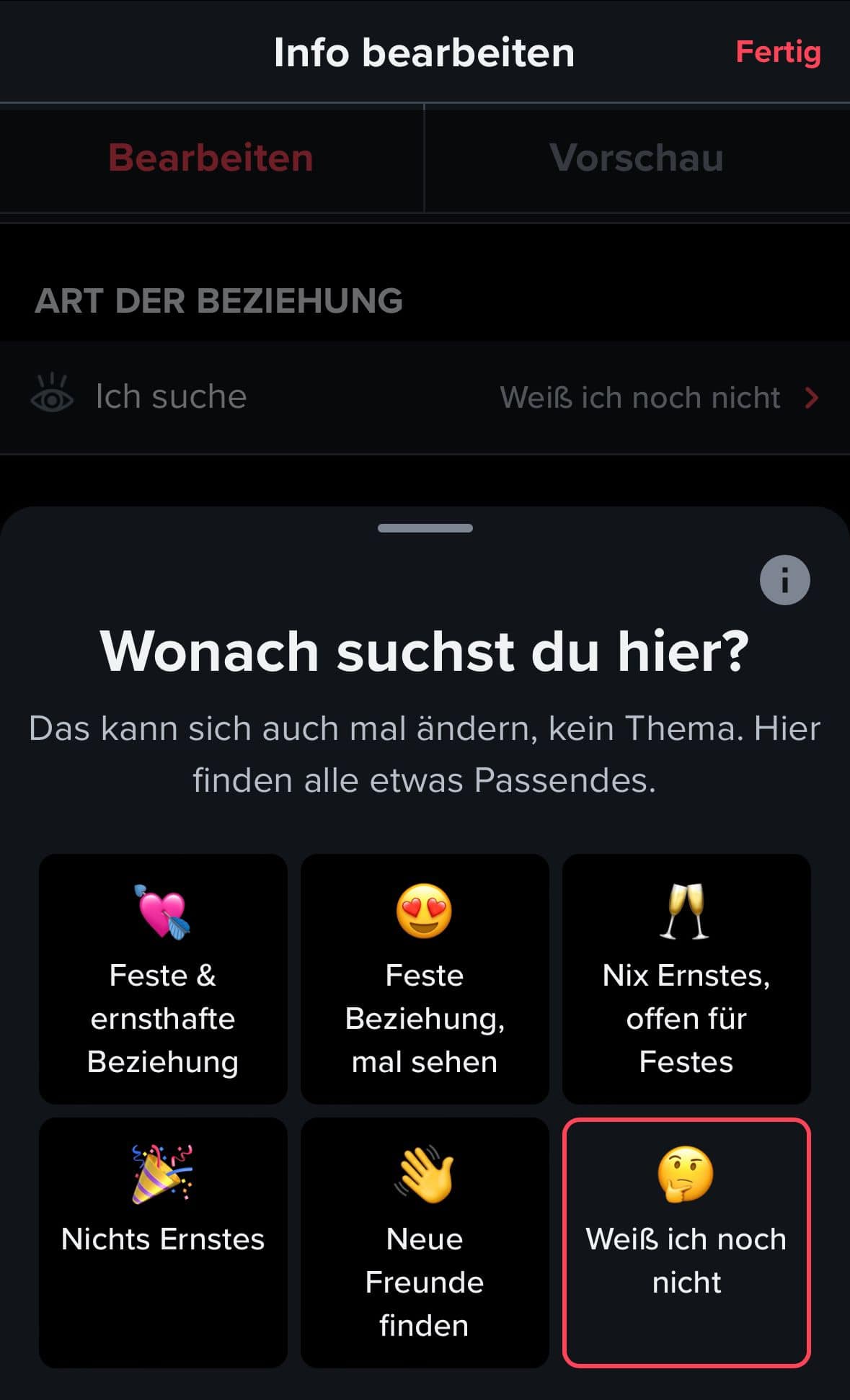The image size is (850, 1400).
Task: Select the Nichts Ernstes option
Action: [x=163, y=1242]
